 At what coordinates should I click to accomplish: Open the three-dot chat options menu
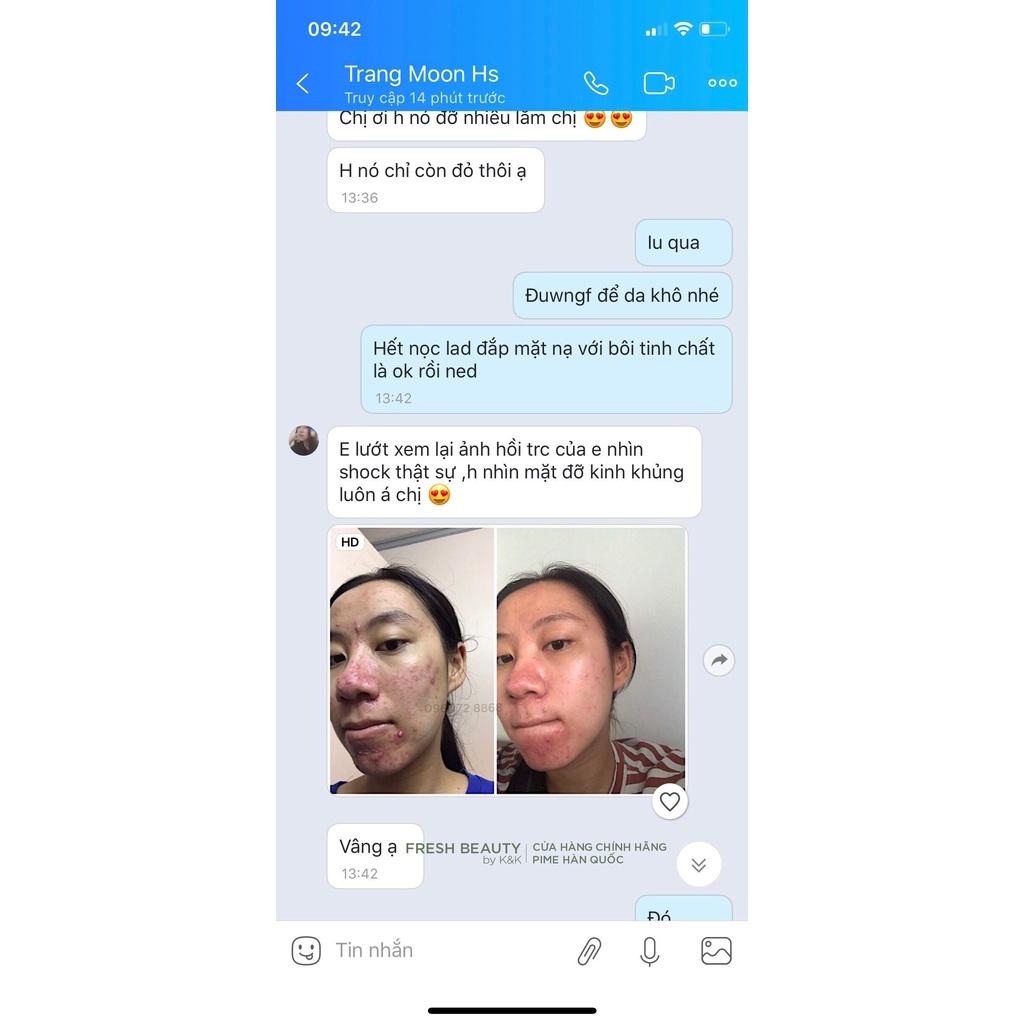tap(722, 83)
